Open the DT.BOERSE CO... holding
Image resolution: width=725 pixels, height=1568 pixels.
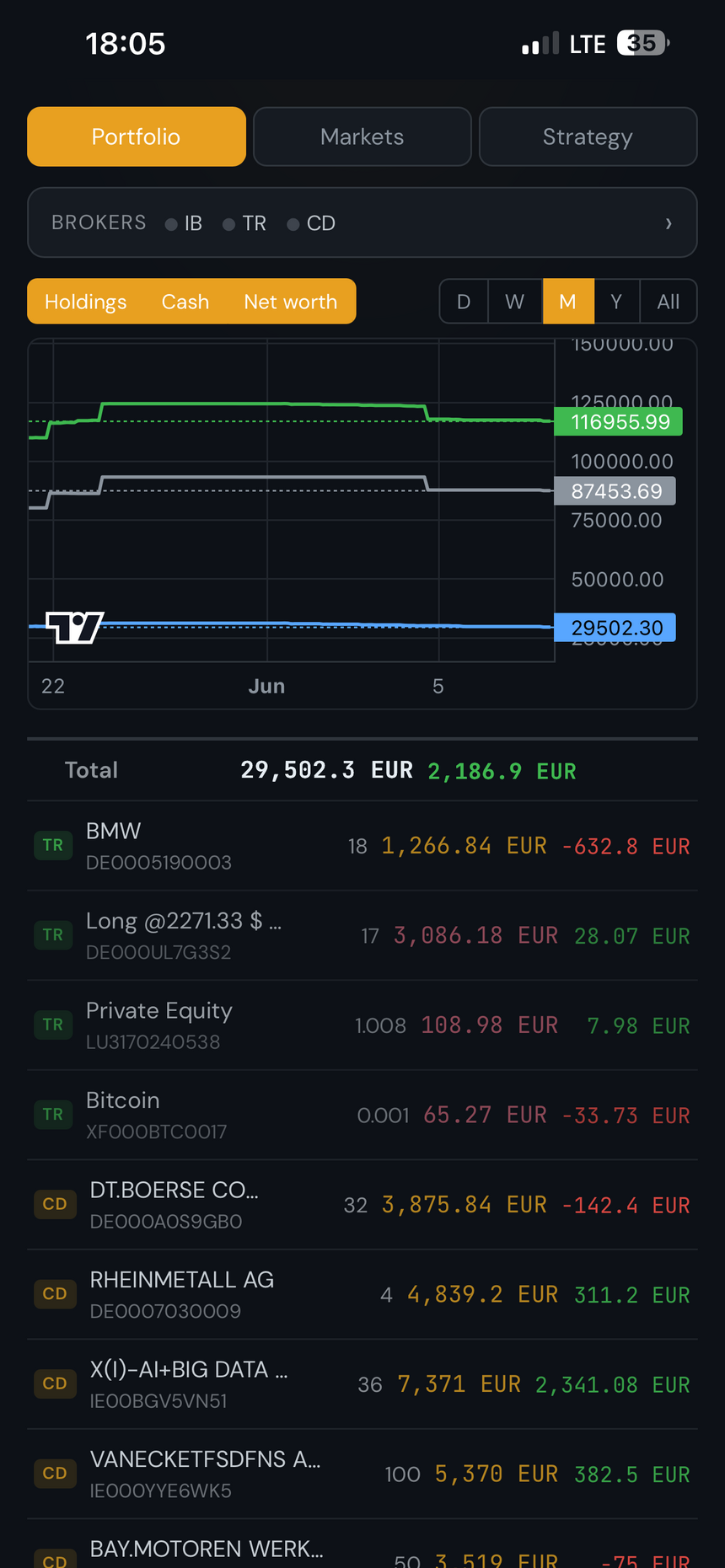point(362,1205)
